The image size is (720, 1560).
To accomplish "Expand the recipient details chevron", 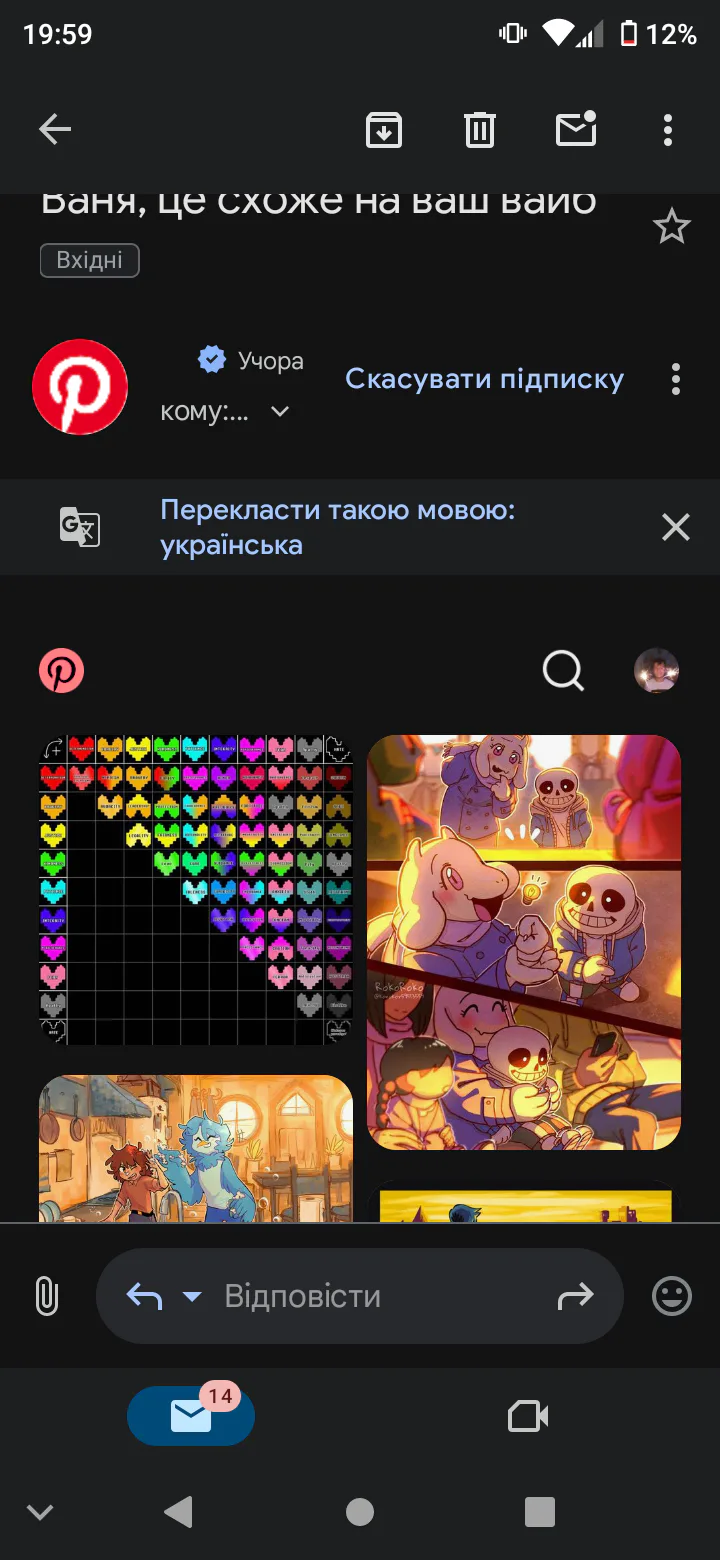I will [x=281, y=411].
